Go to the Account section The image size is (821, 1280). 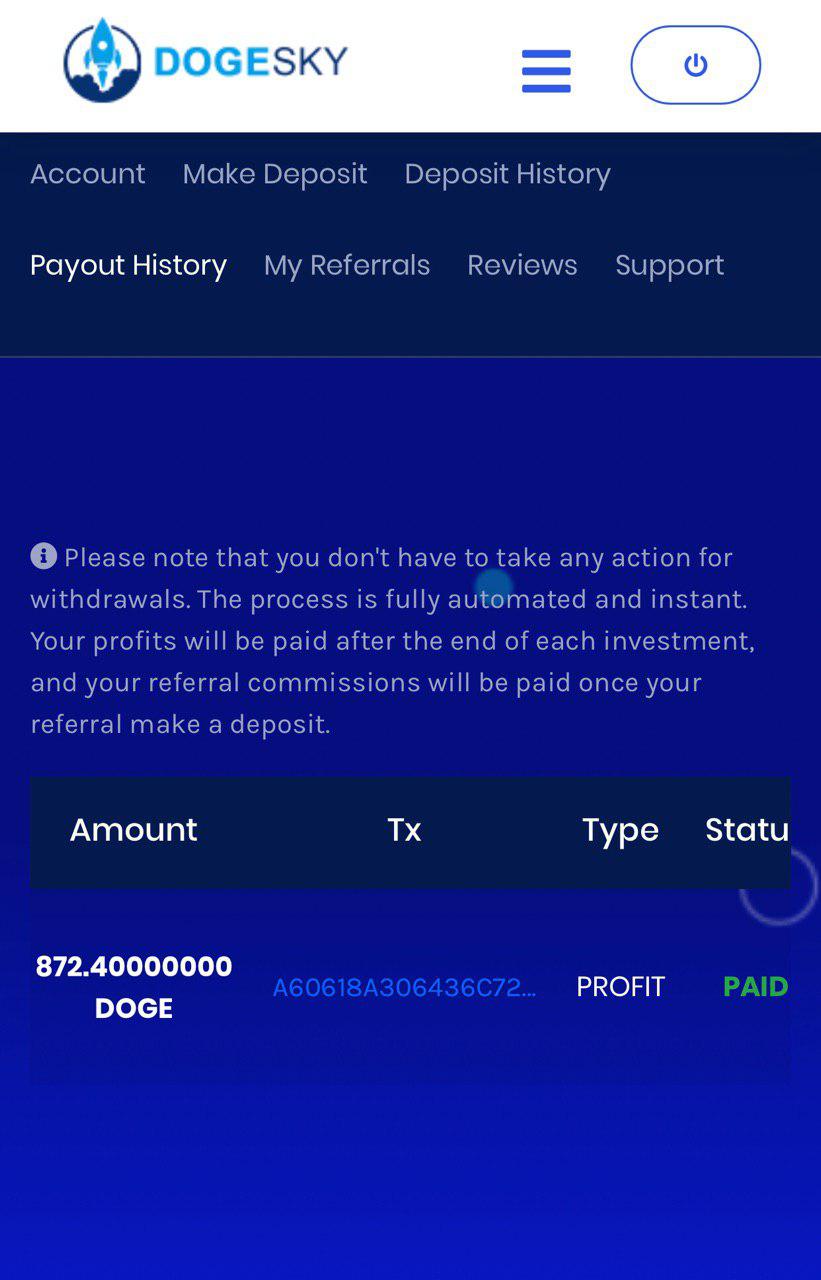[x=88, y=174]
